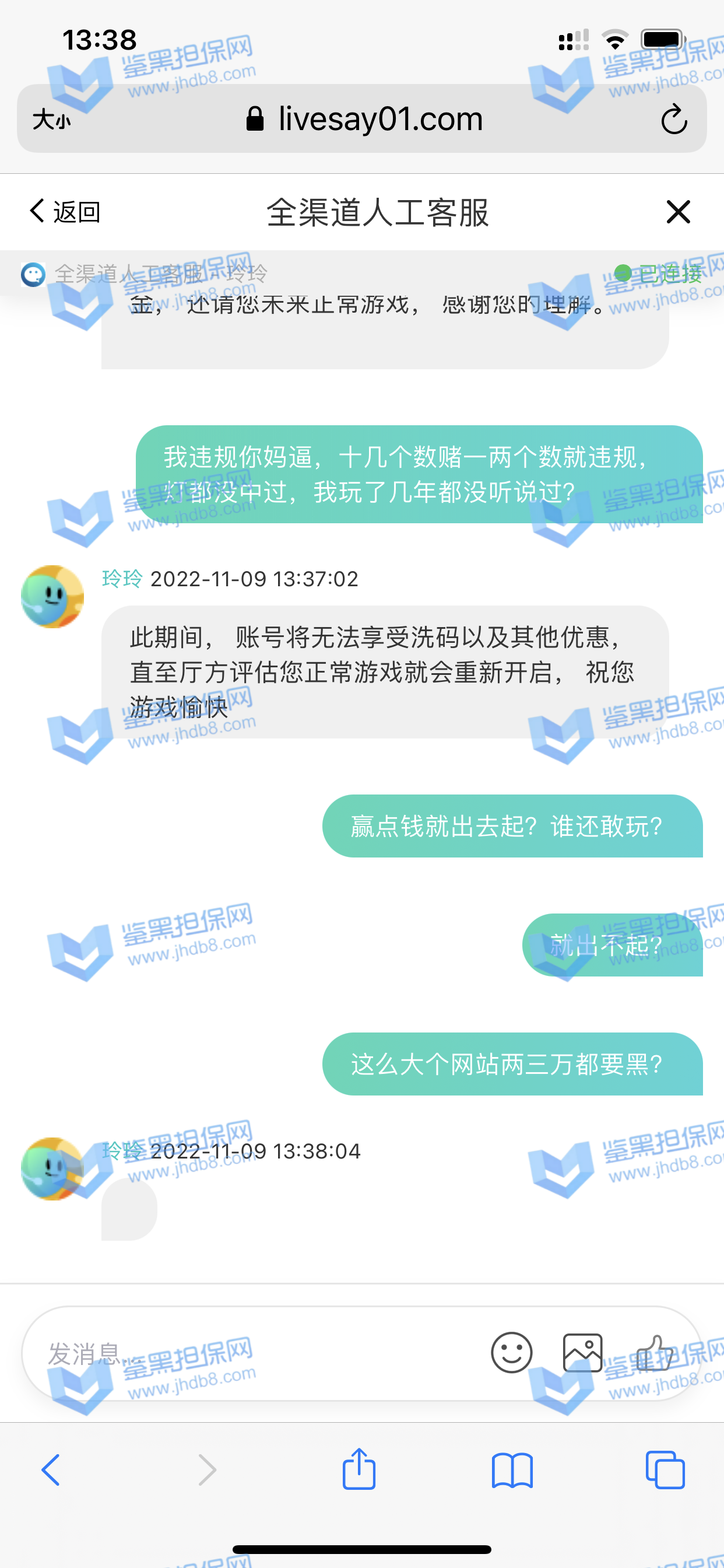Tap the 返回 back button

tap(65, 212)
